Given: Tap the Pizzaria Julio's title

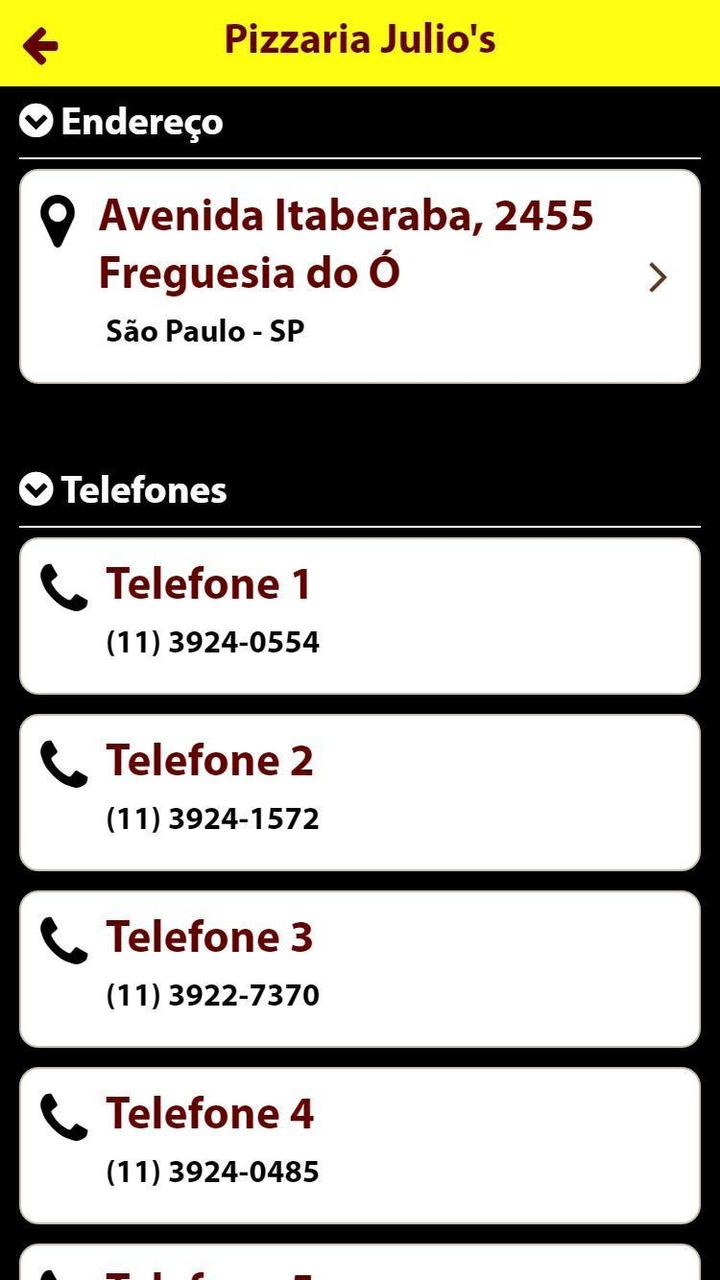Looking at the screenshot, I should pyautogui.click(x=360, y=40).
